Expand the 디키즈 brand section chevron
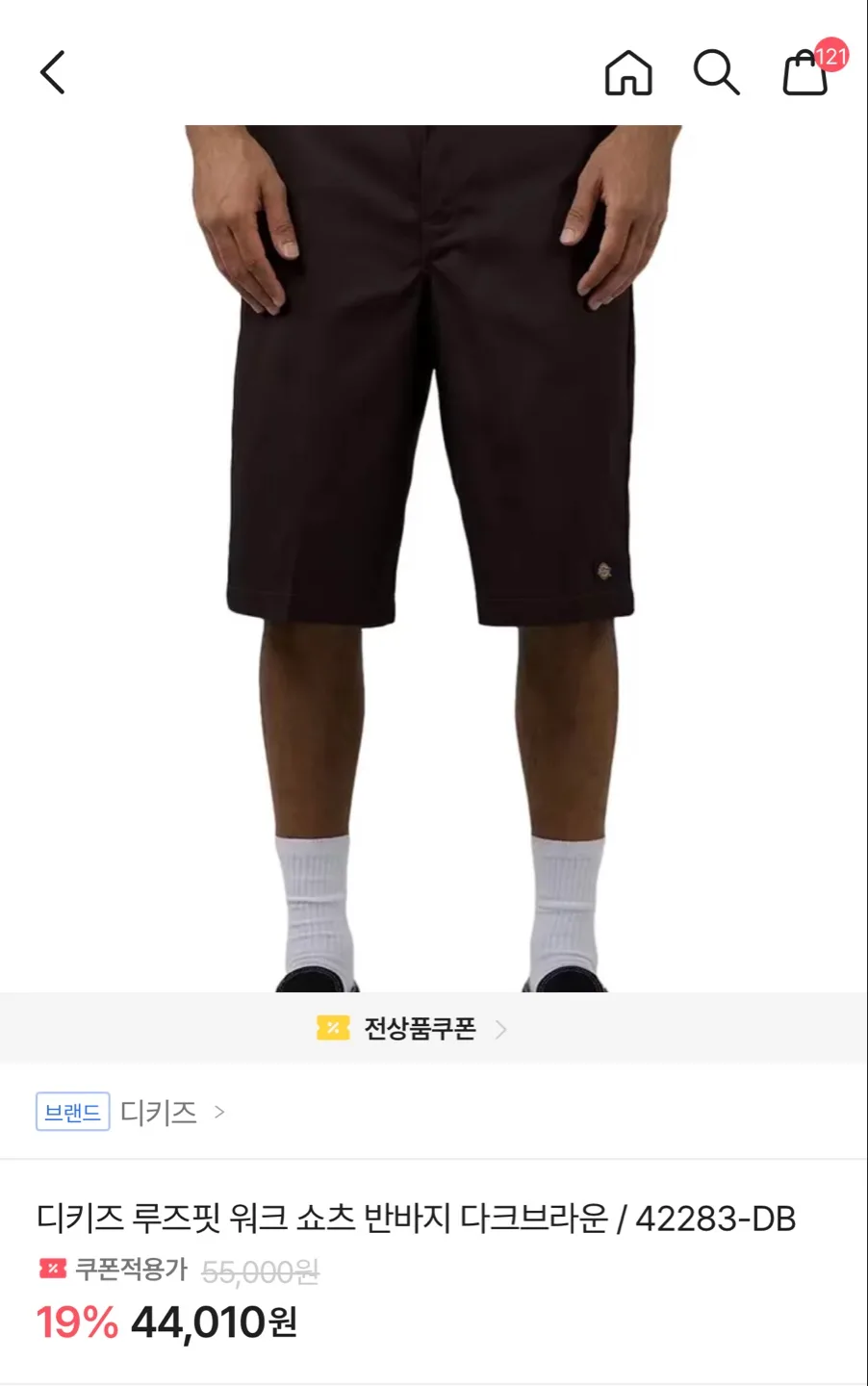 pyautogui.click(x=219, y=1113)
